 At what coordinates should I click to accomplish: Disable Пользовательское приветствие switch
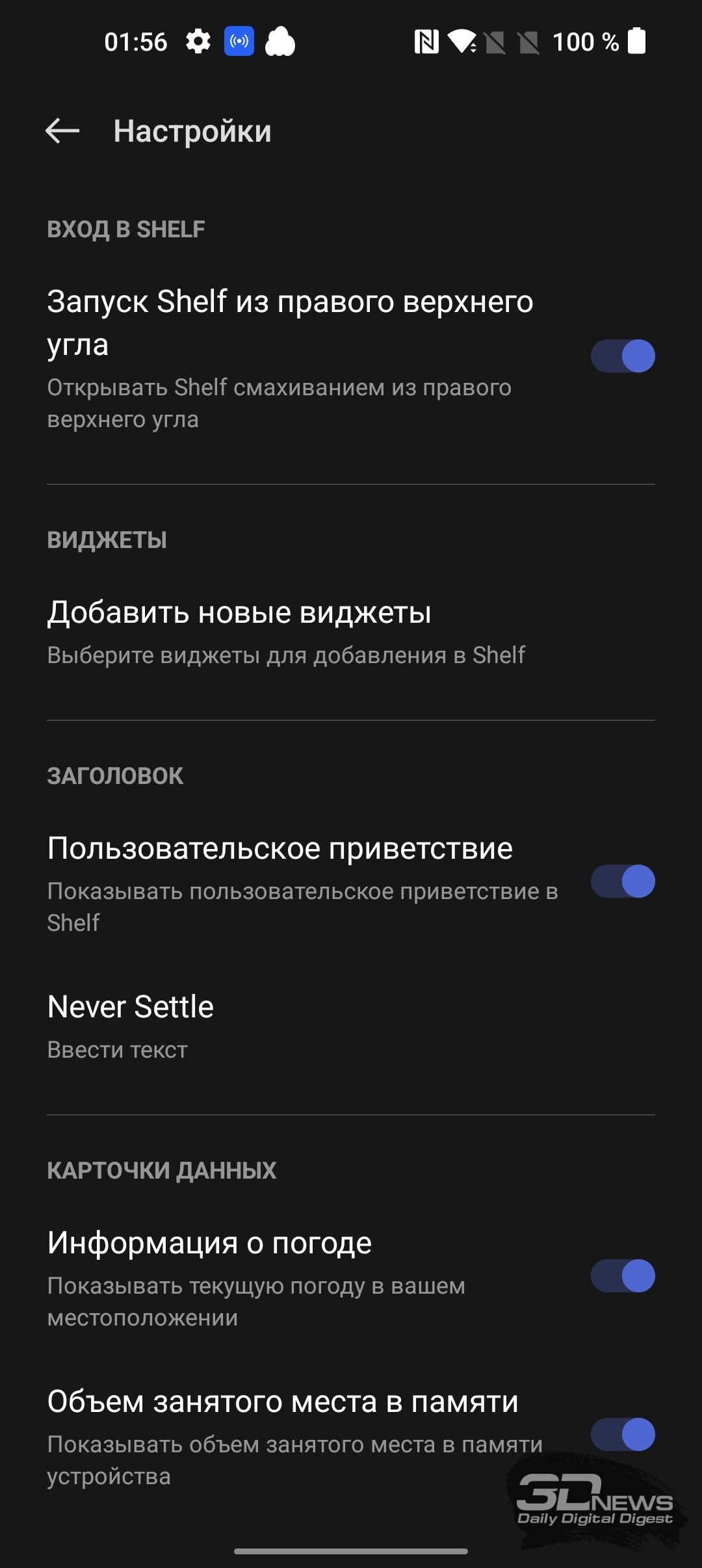point(622,881)
